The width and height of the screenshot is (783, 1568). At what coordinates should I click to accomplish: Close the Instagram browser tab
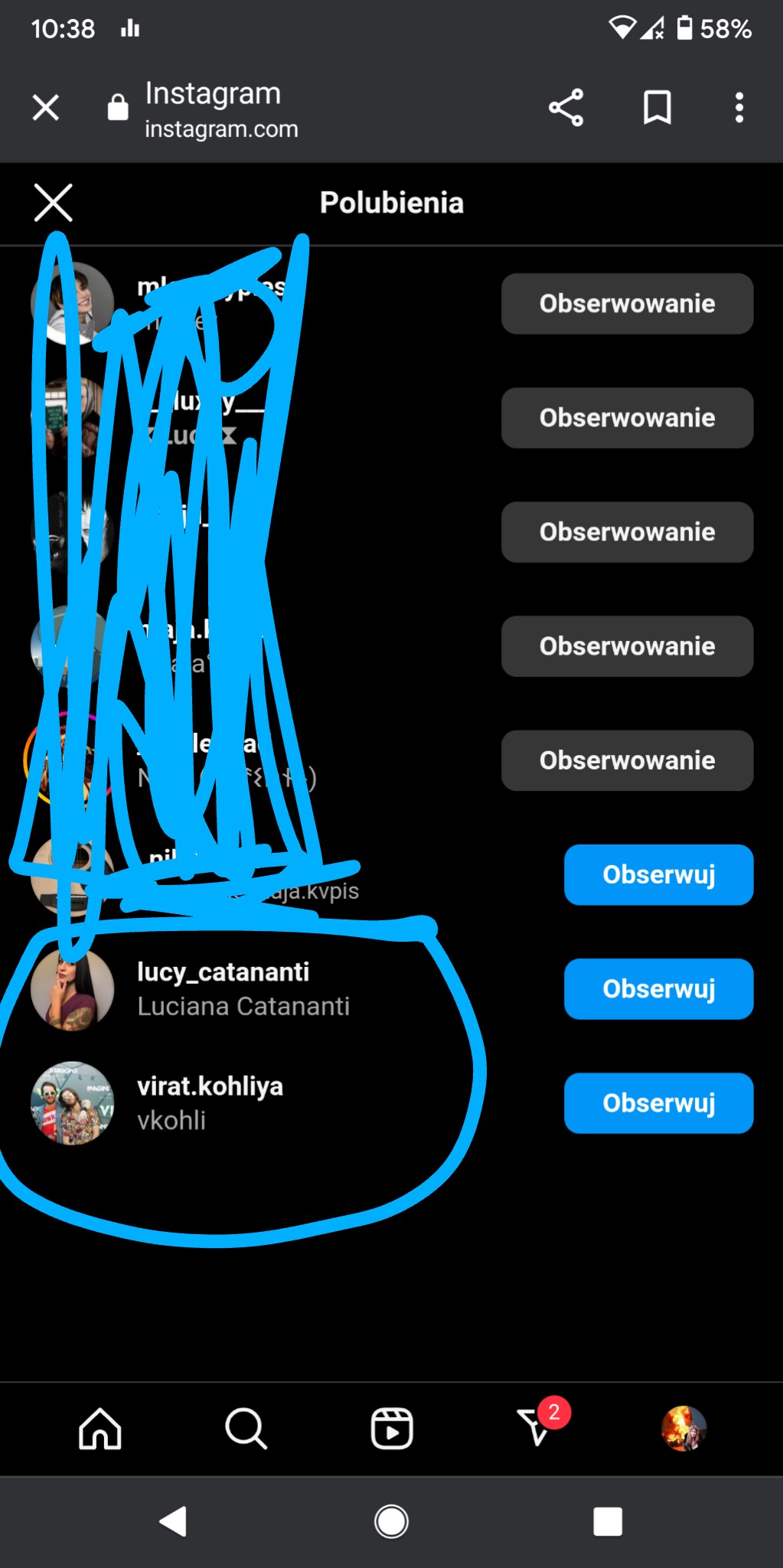click(46, 108)
